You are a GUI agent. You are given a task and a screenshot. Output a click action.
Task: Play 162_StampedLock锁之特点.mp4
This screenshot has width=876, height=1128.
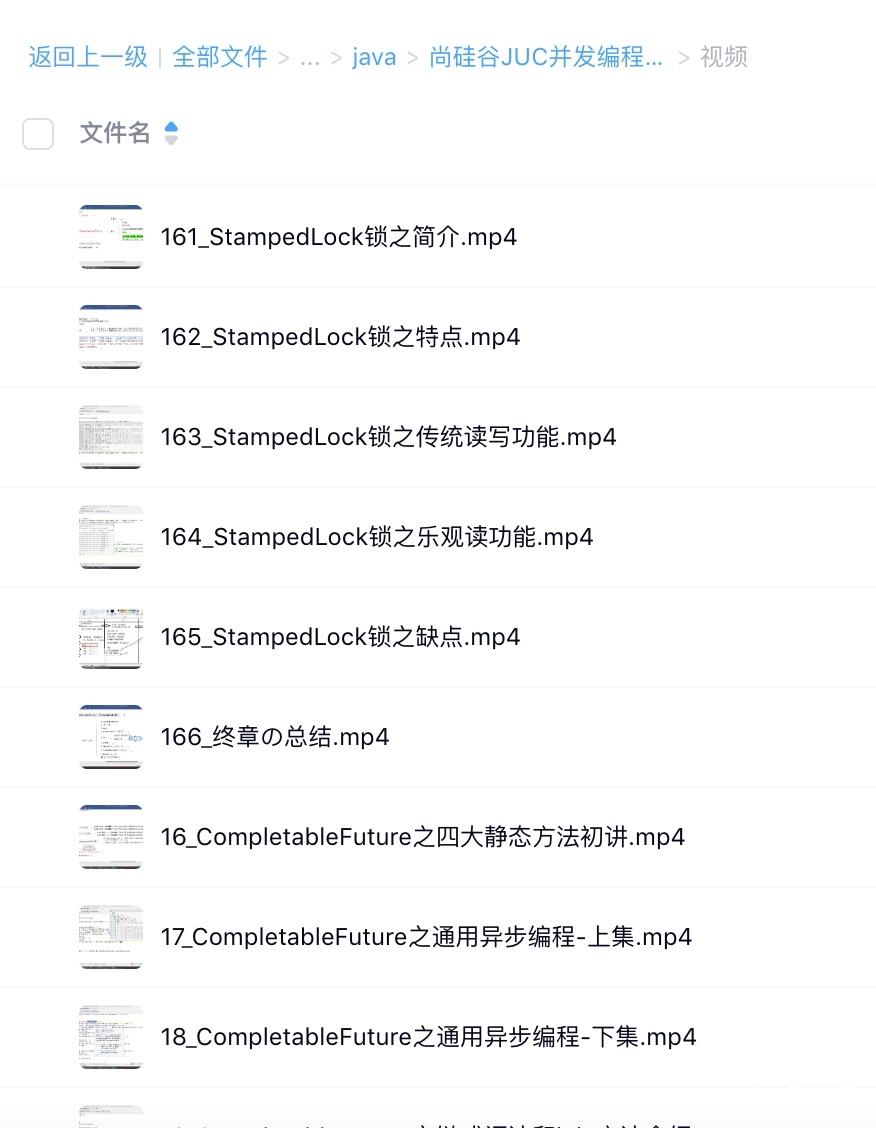click(x=340, y=337)
